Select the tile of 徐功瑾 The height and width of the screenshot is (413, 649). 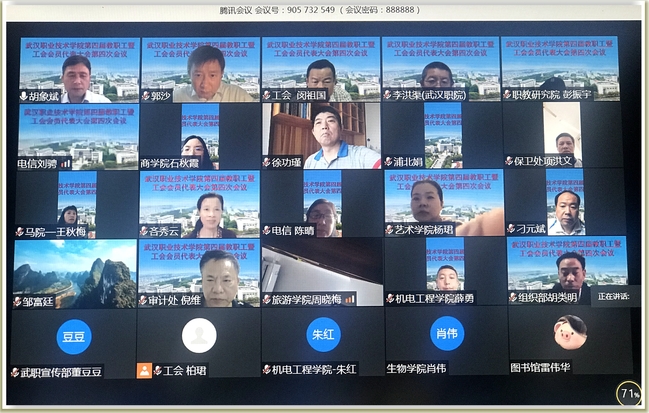point(320,135)
